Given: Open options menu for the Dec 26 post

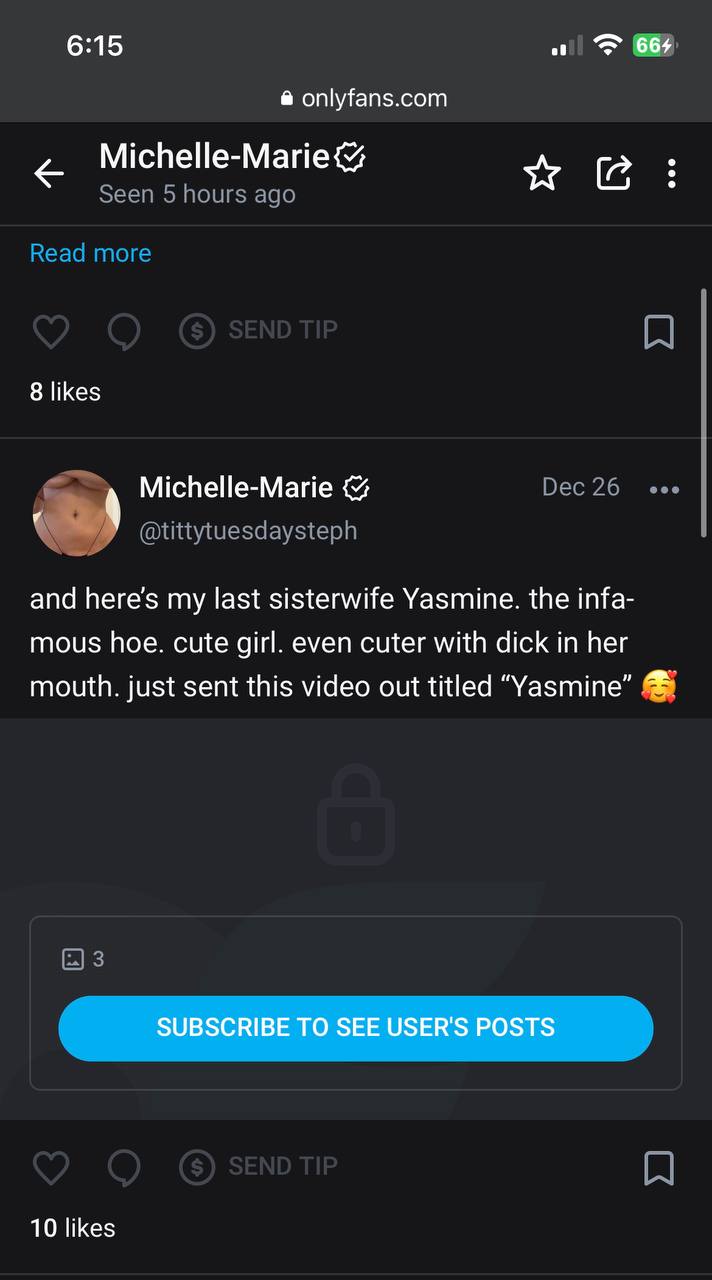Looking at the screenshot, I should pos(664,489).
